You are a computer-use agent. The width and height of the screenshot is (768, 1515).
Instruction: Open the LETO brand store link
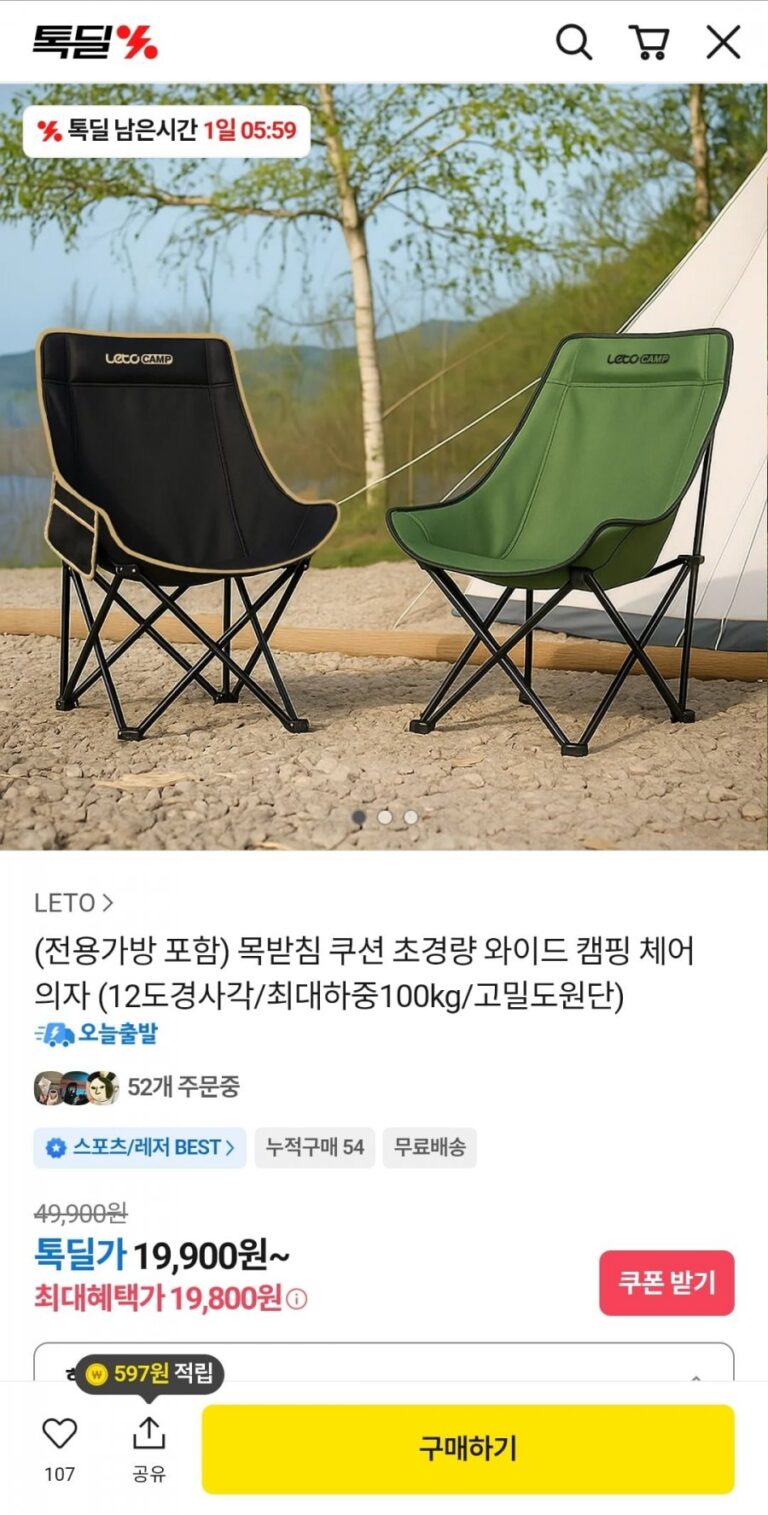coord(74,902)
